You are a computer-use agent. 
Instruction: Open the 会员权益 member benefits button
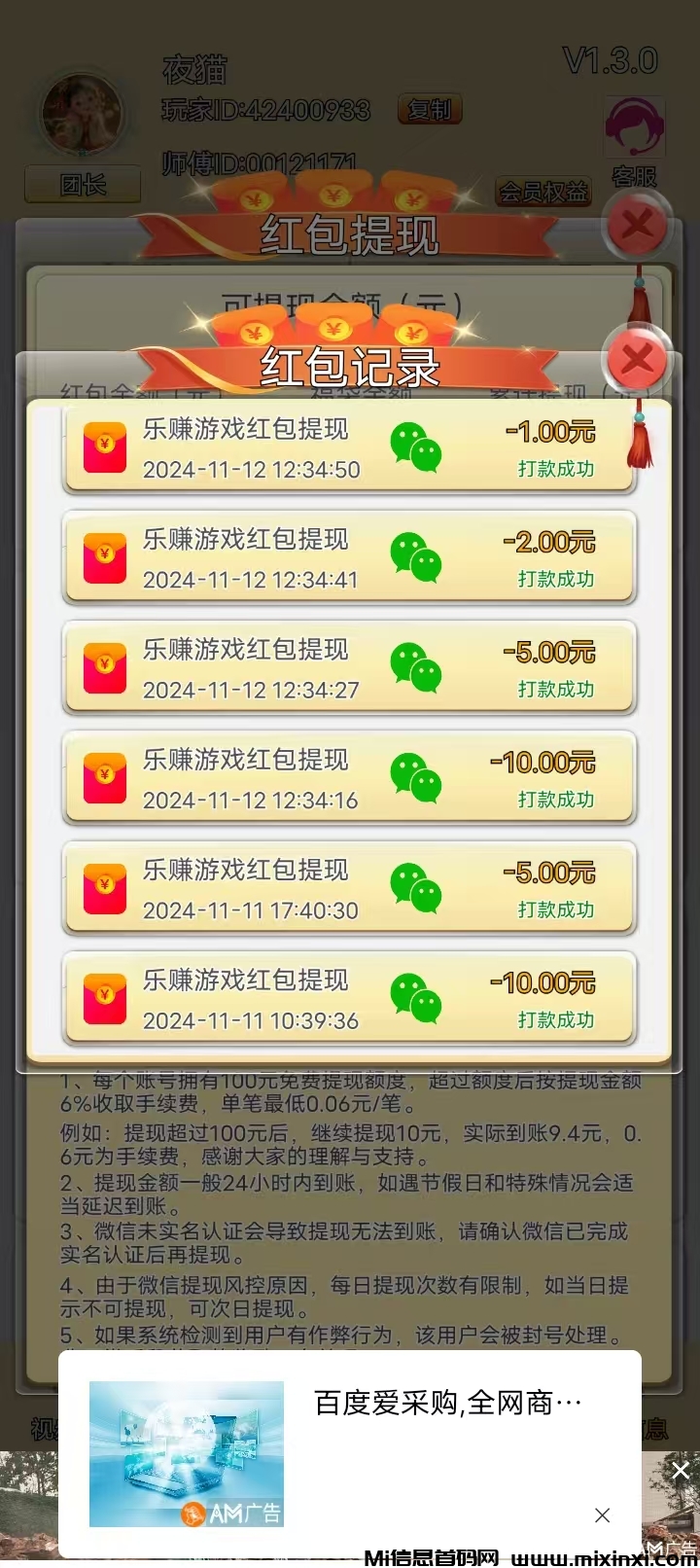pos(544,193)
